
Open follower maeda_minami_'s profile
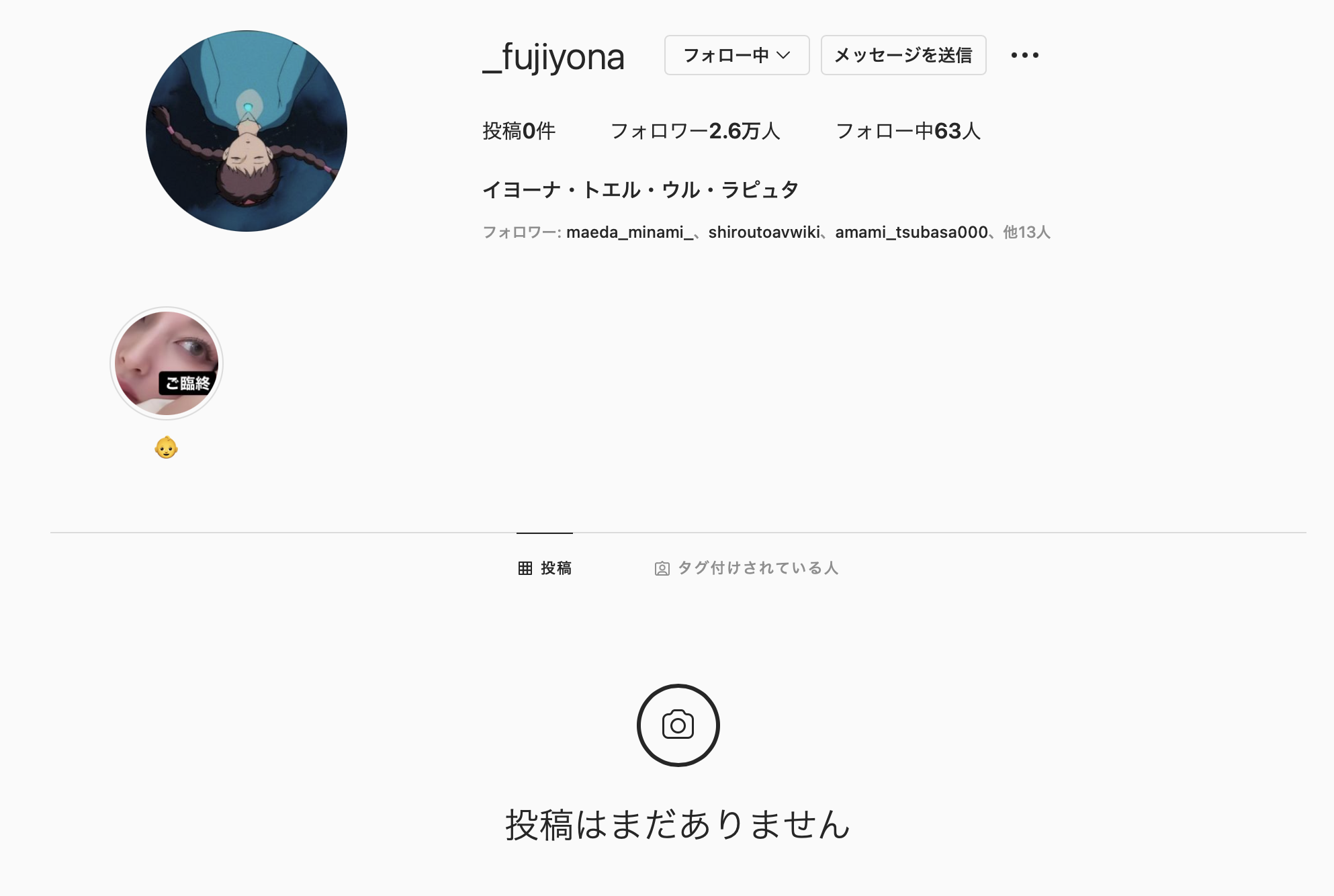coord(629,232)
